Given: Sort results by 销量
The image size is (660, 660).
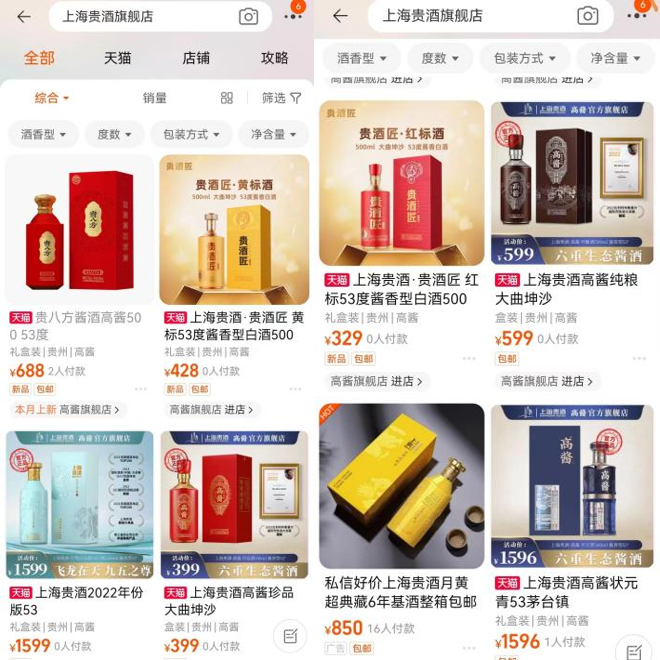Looking at the screenshot, I should [155, 98].
